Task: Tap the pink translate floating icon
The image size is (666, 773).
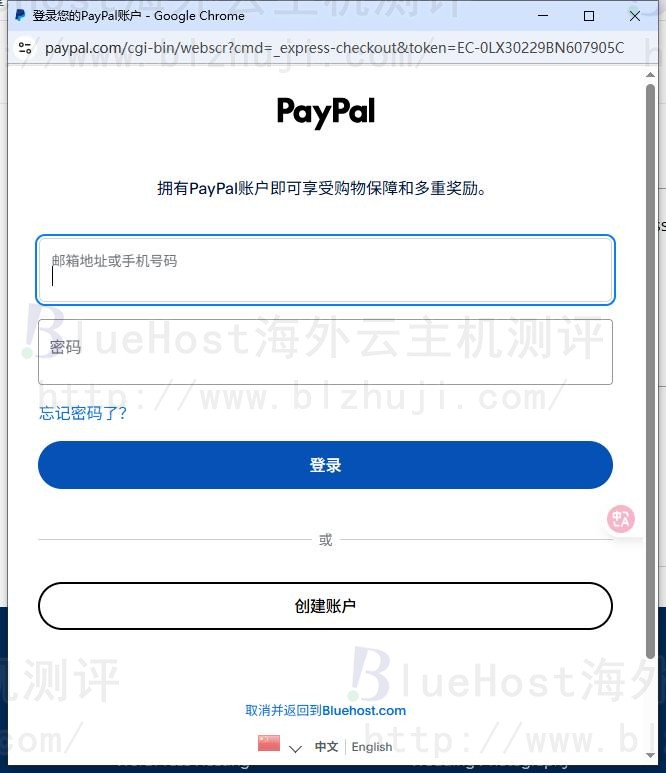Action: pyautogui.click(x=621, y=518)
